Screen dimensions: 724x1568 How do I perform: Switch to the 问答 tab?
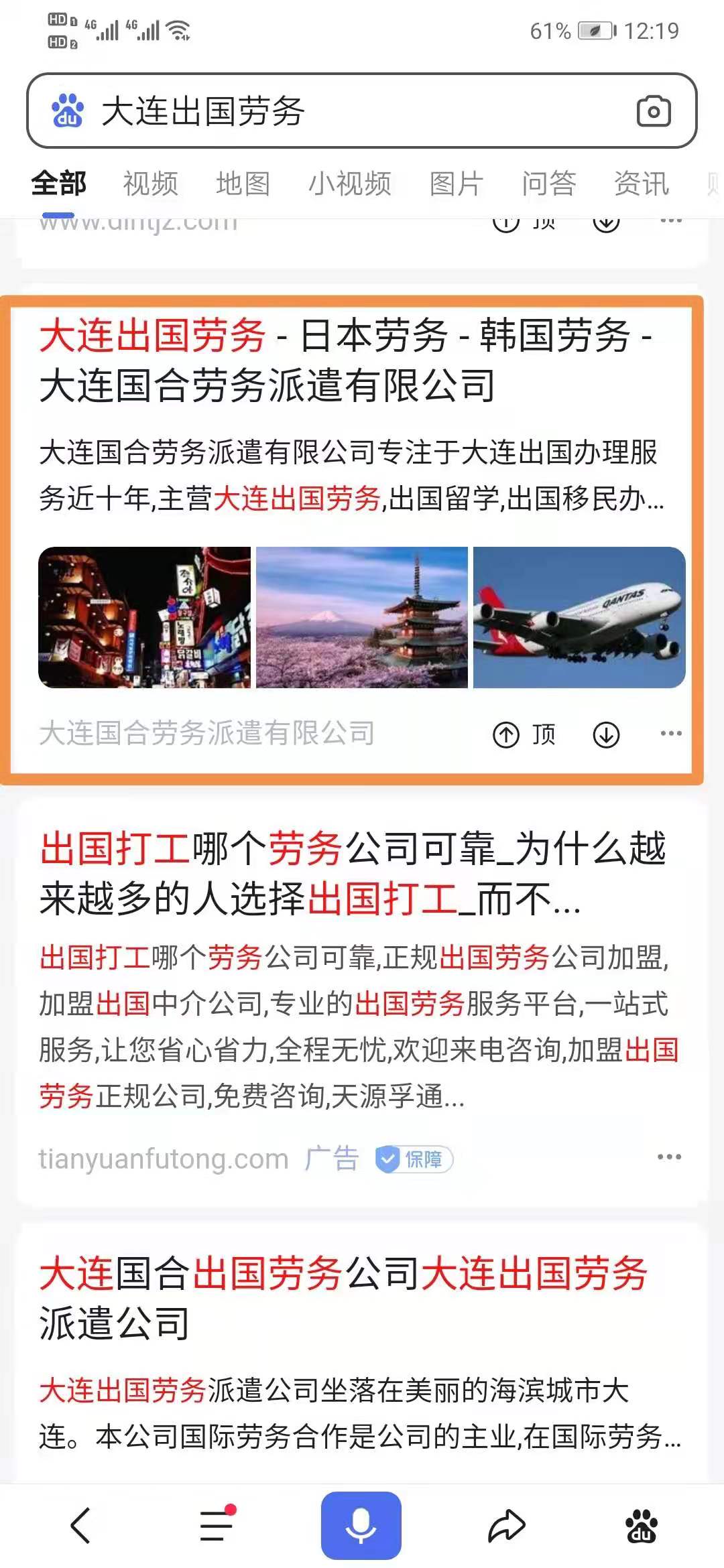548,183
